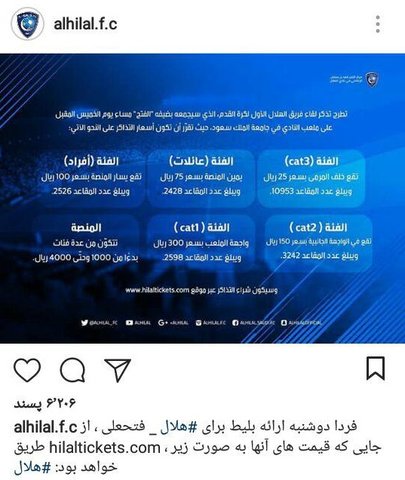Open the #هلال hashtag beside فتحعلی

tap(175, 427)
